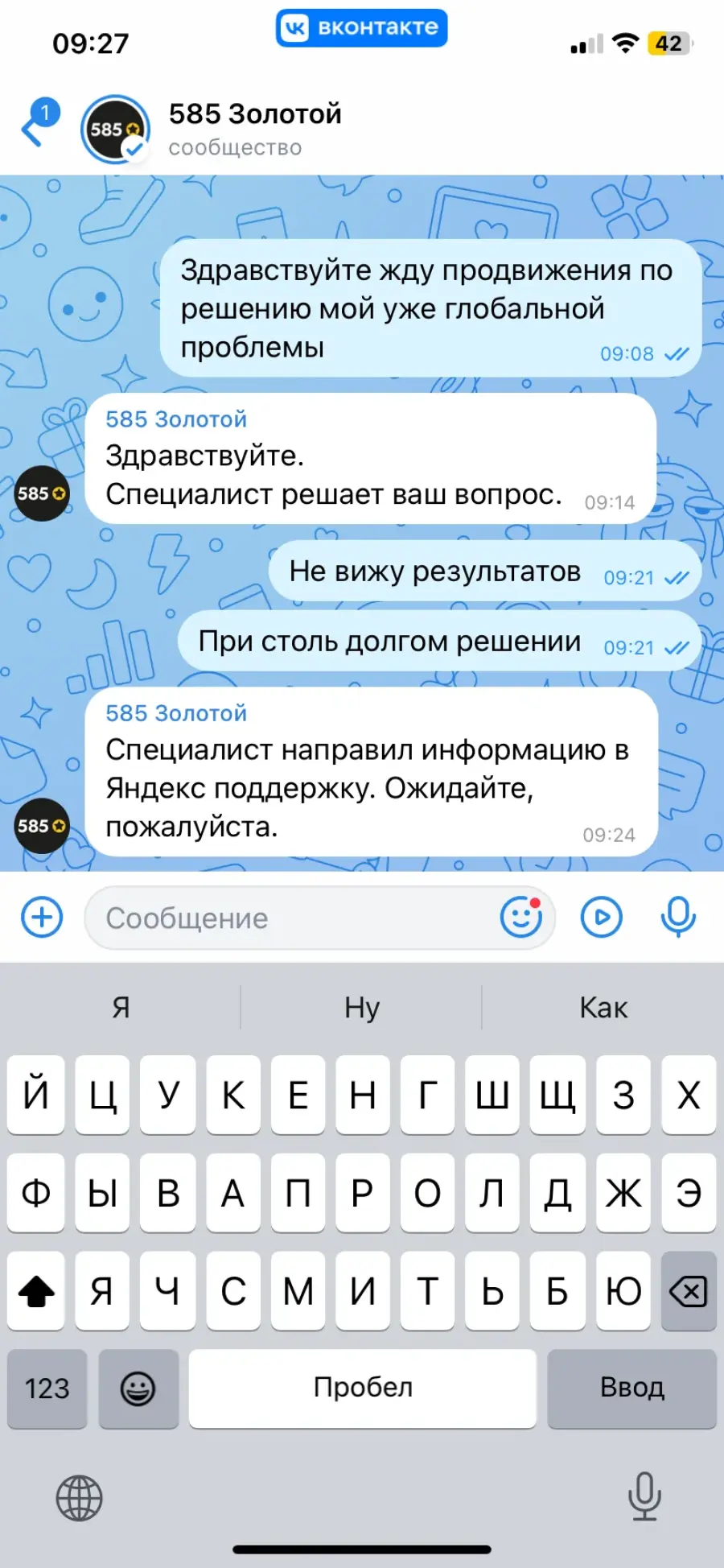This screenshot has height=1568, width=724.
Task: Open the attachment plus menu
Action: (x=42, y=917)
